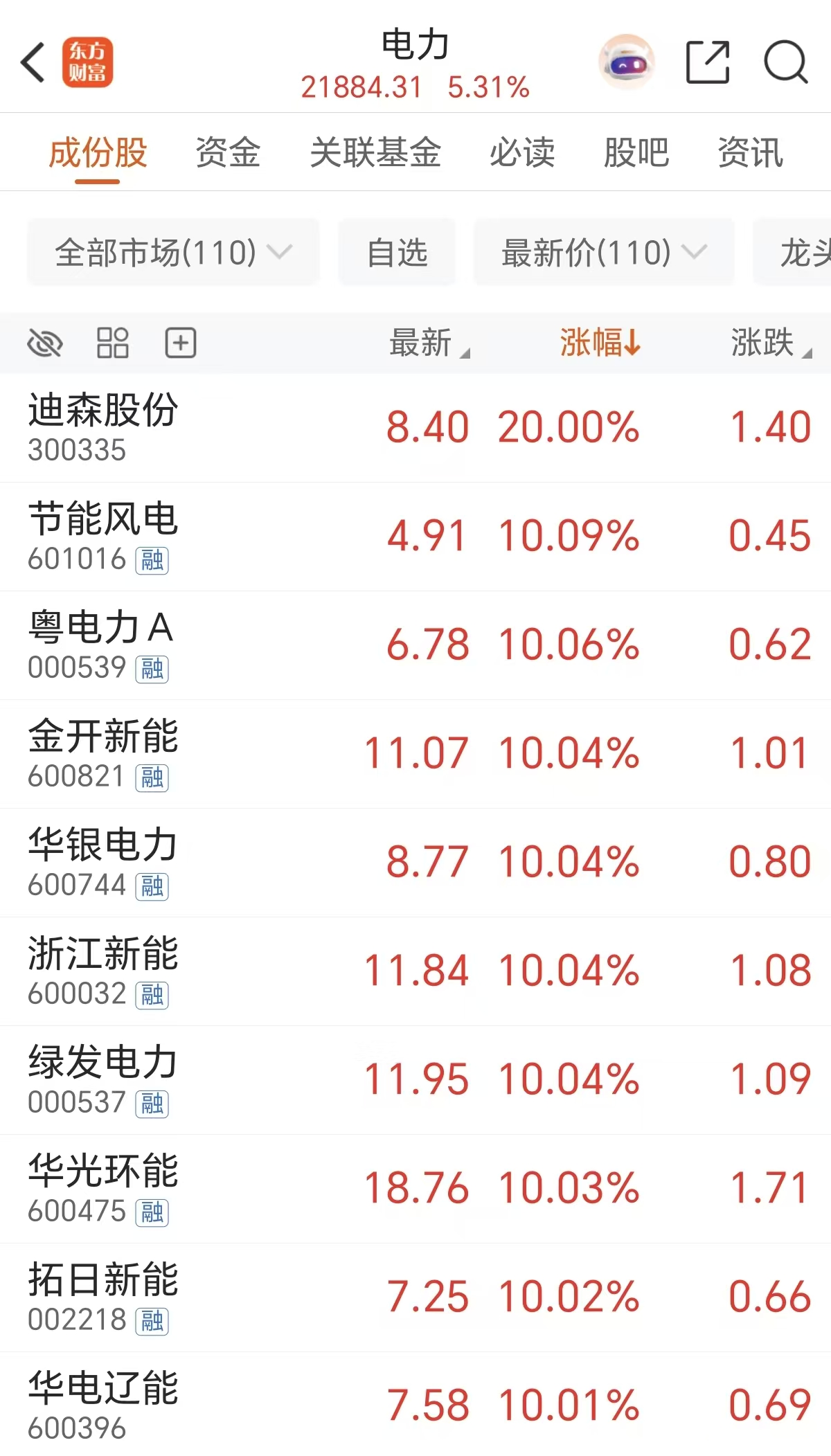Image resolution: width=831 pixels, height=1456 pixels.
Task: Share this 电力 sector page
Action: [707, 62]
